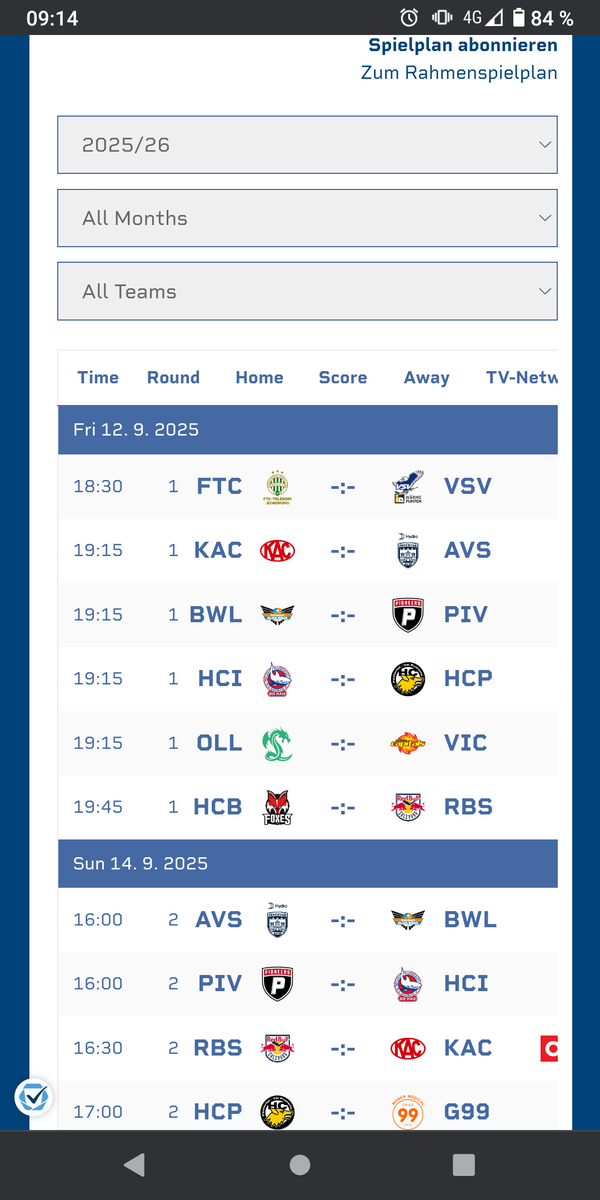The width and height of the screenshot is (600, 1200).
Task: Open the FTC vs VSV game row
Action: [307, 486]
